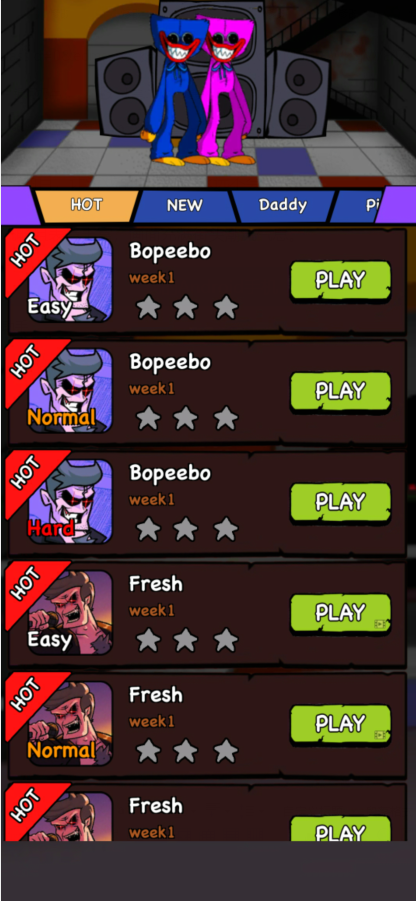Image resolution: width=416 pixels, height=901 pixels.
Task: Start Fresh on Normal difficulty
Action: (341, 724)
